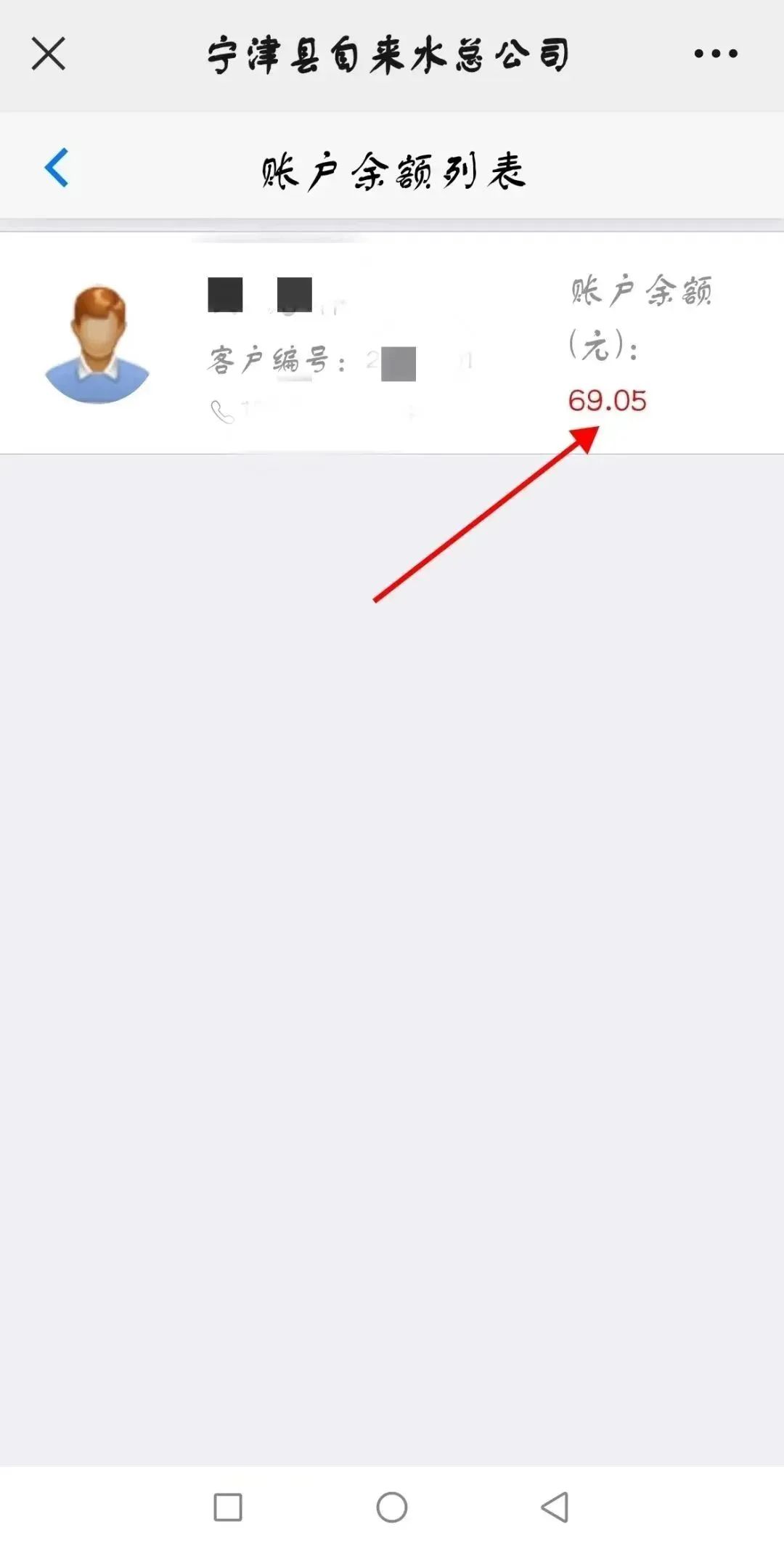Viewport: 784px width, 1548px height.
Task: Go back from 账户余额列表
Action: point(57,168)
